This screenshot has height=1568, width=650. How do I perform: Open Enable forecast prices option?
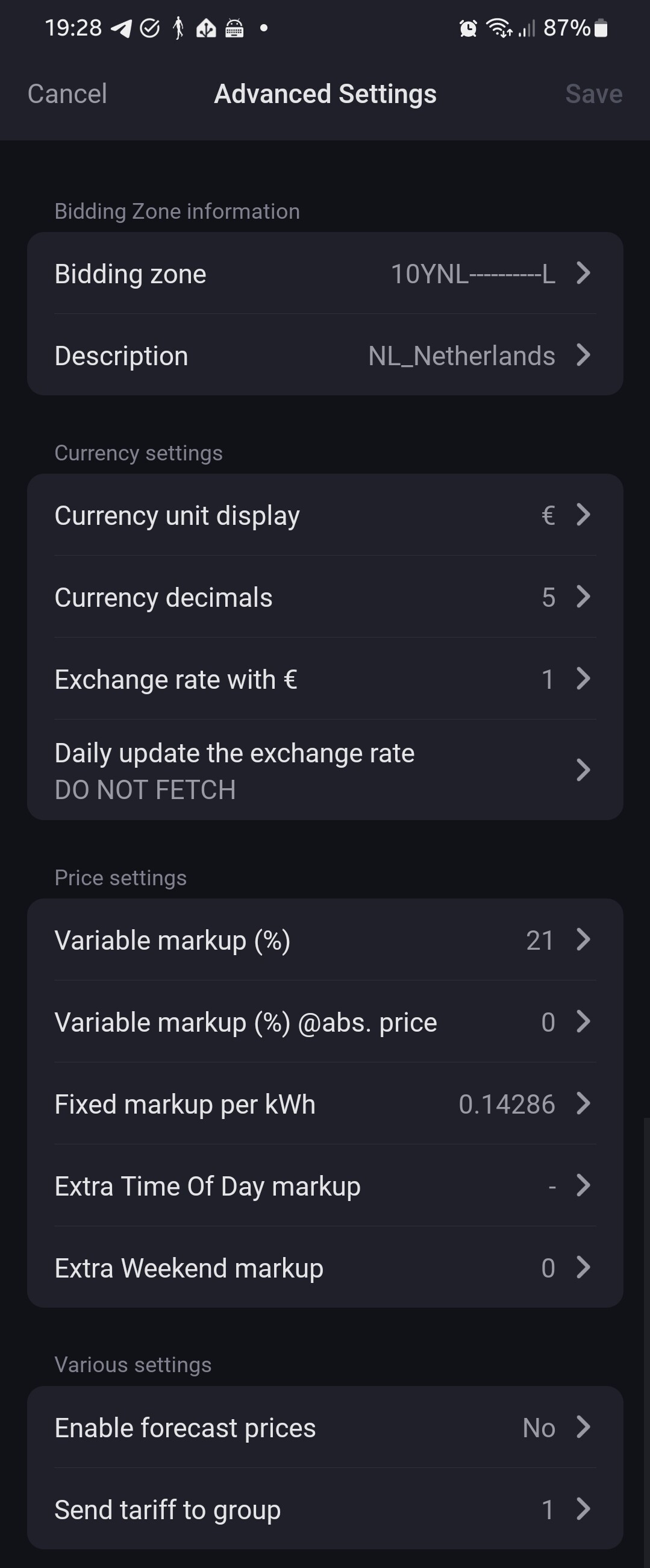point(325,1428)
